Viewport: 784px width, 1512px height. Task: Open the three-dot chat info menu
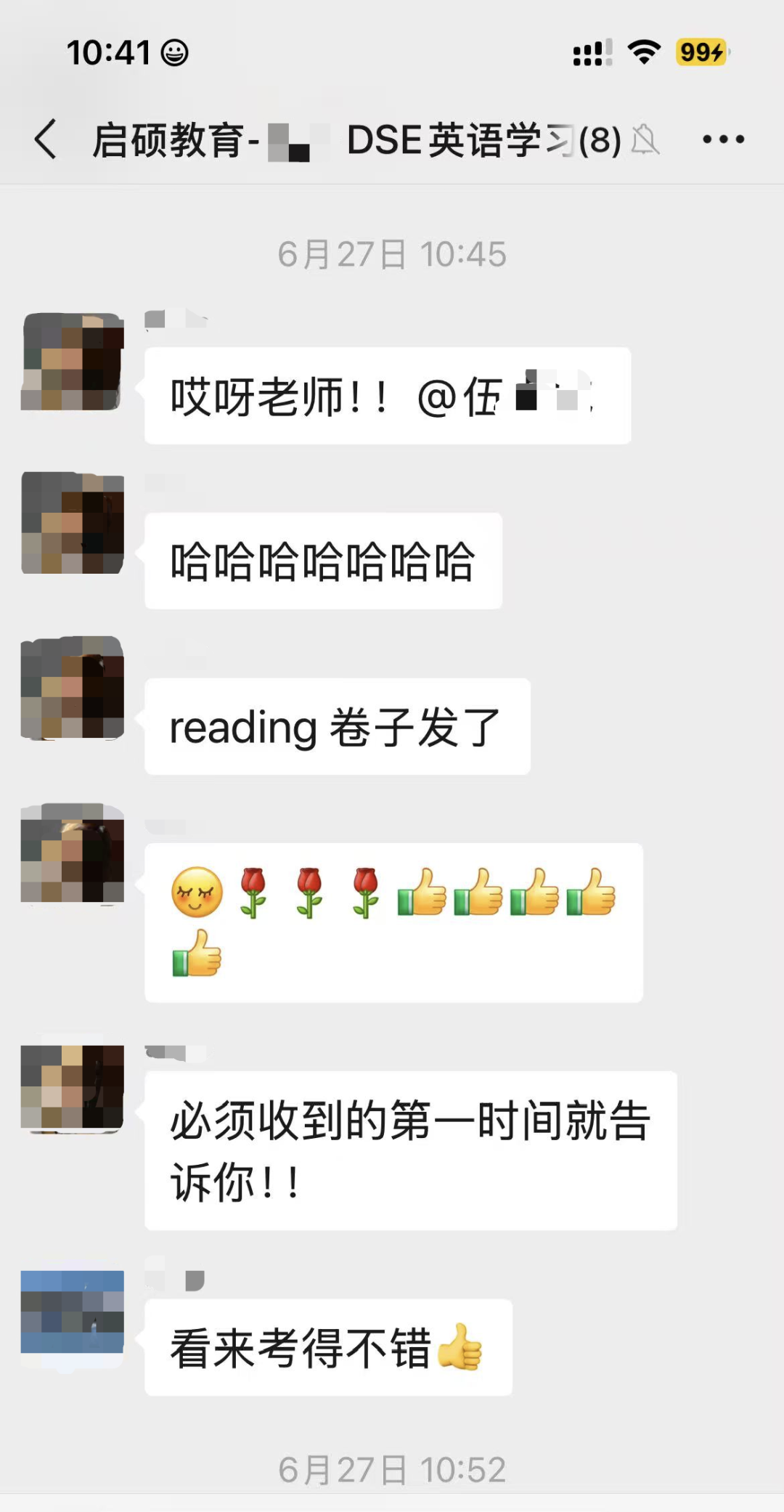723,139
